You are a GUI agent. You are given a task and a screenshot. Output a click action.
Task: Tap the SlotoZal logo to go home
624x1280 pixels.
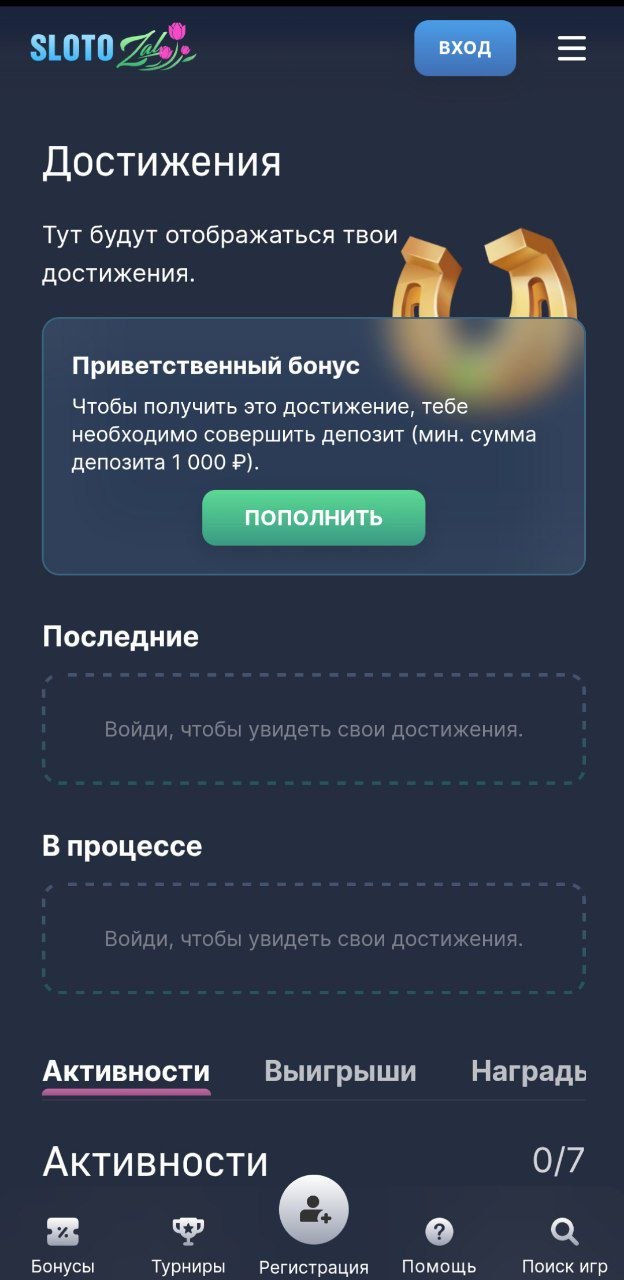click(113, 46)
